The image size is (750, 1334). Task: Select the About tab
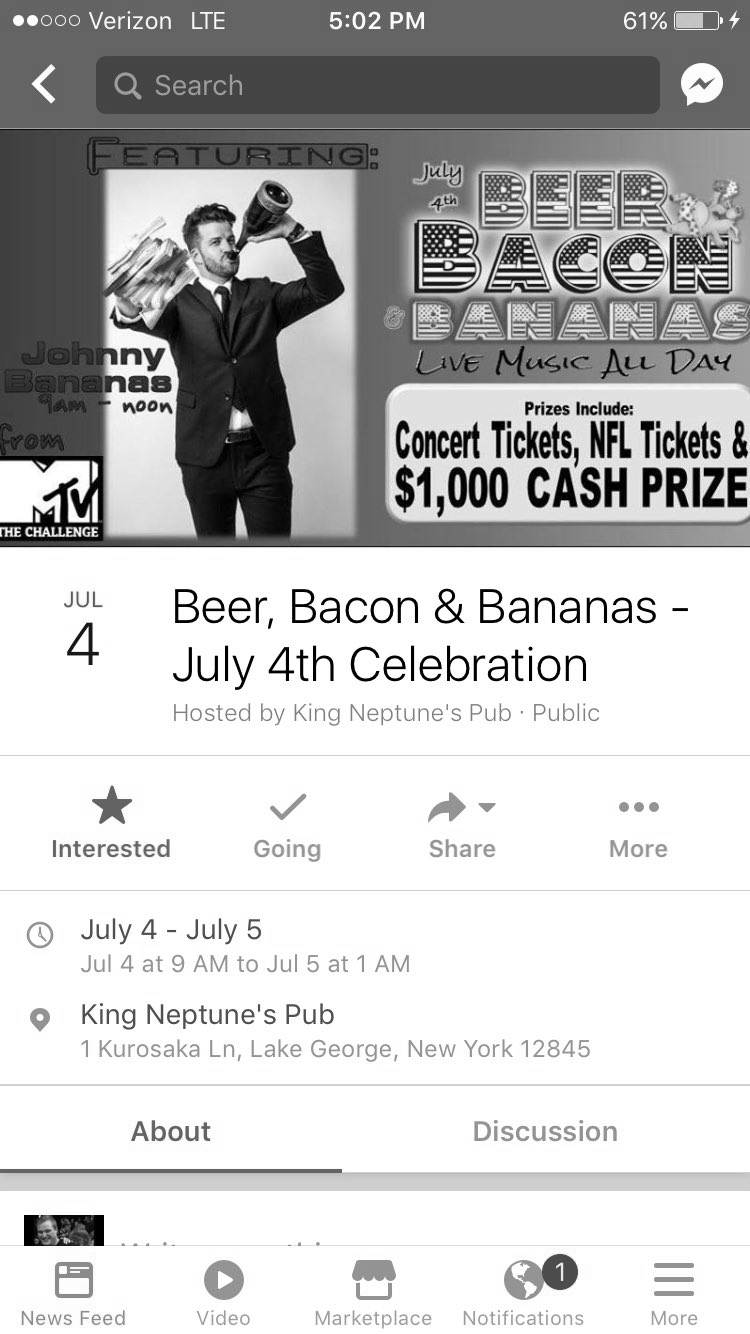(171, 1131)
